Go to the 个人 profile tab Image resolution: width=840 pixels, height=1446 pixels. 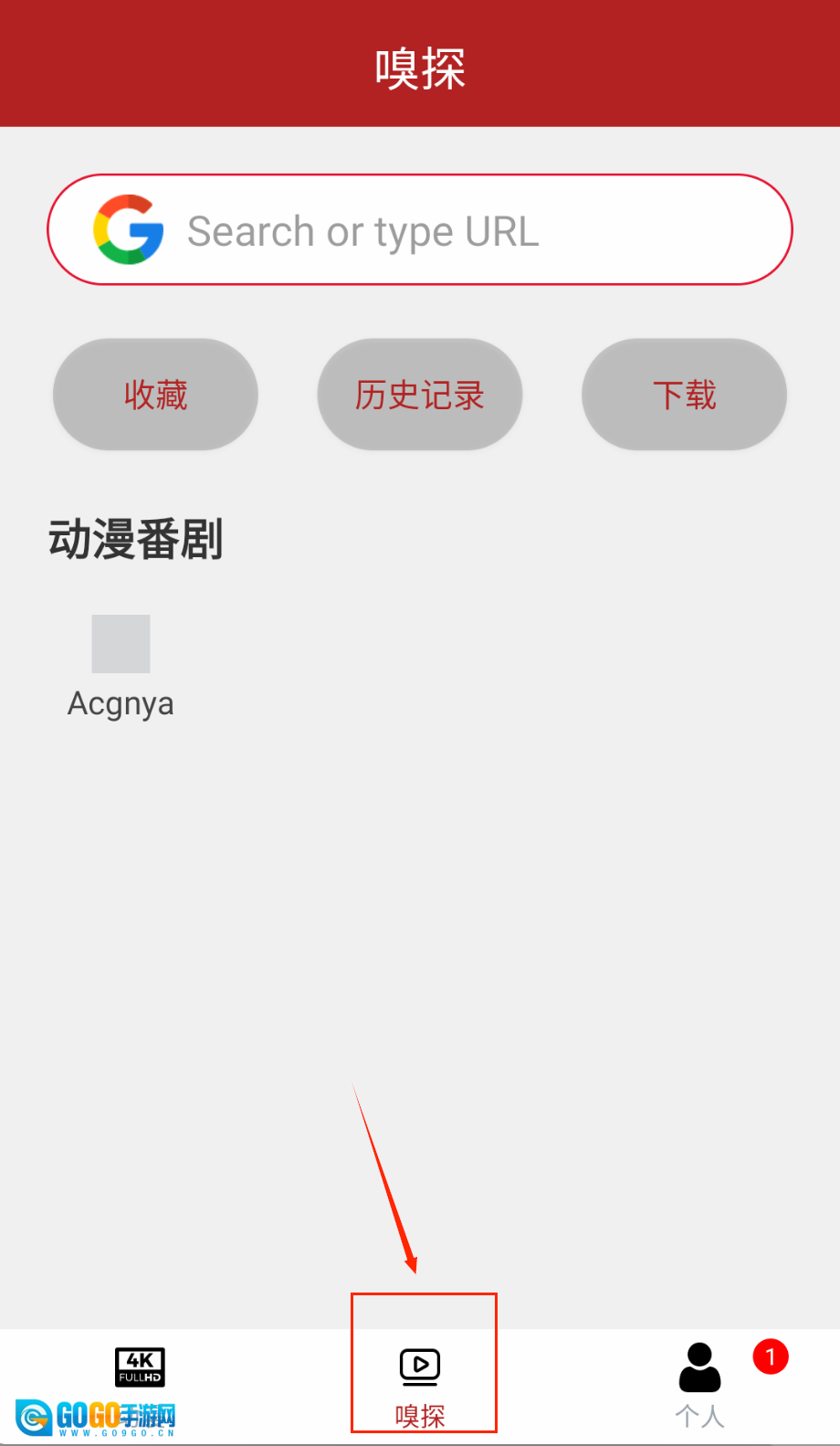pos(700,1384)
